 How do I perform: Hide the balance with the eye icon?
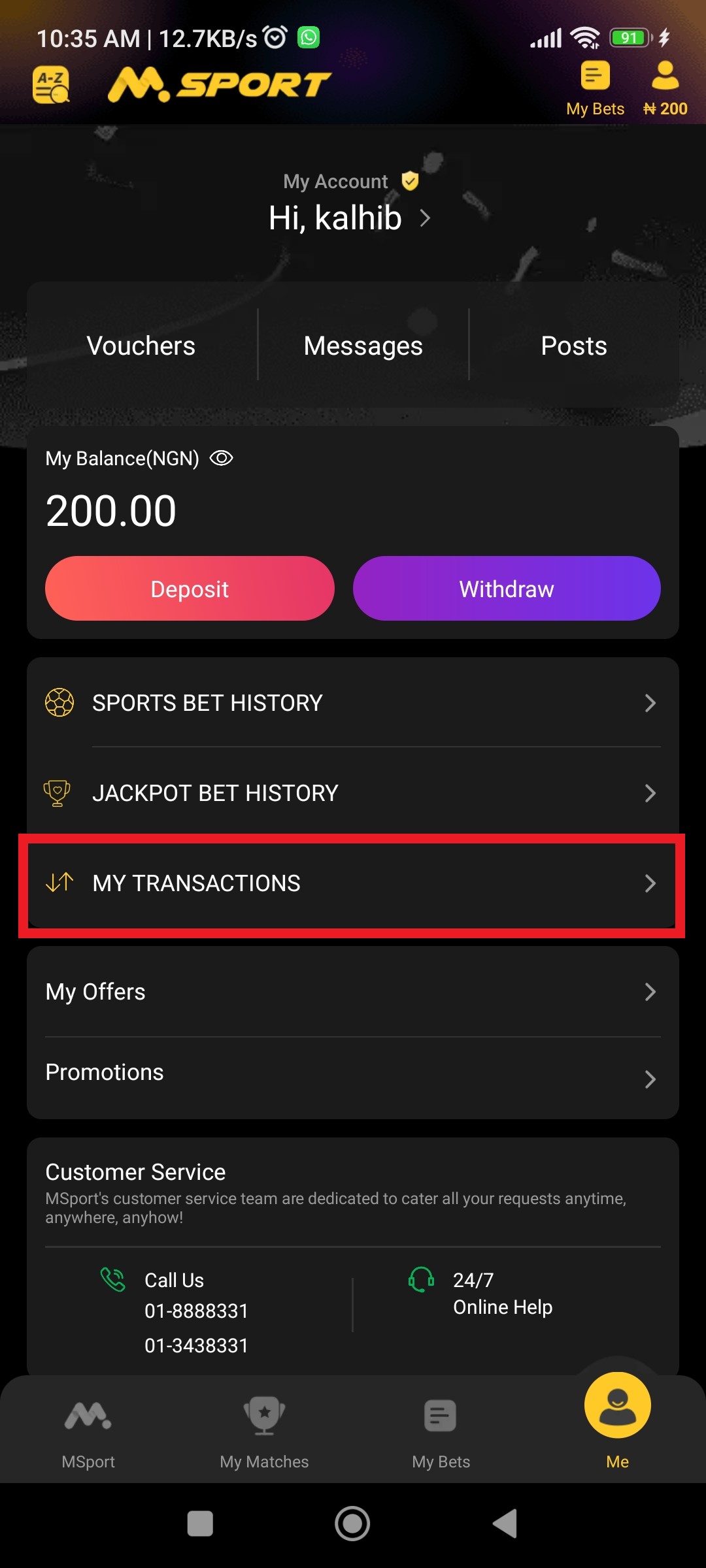pos(221,459)
